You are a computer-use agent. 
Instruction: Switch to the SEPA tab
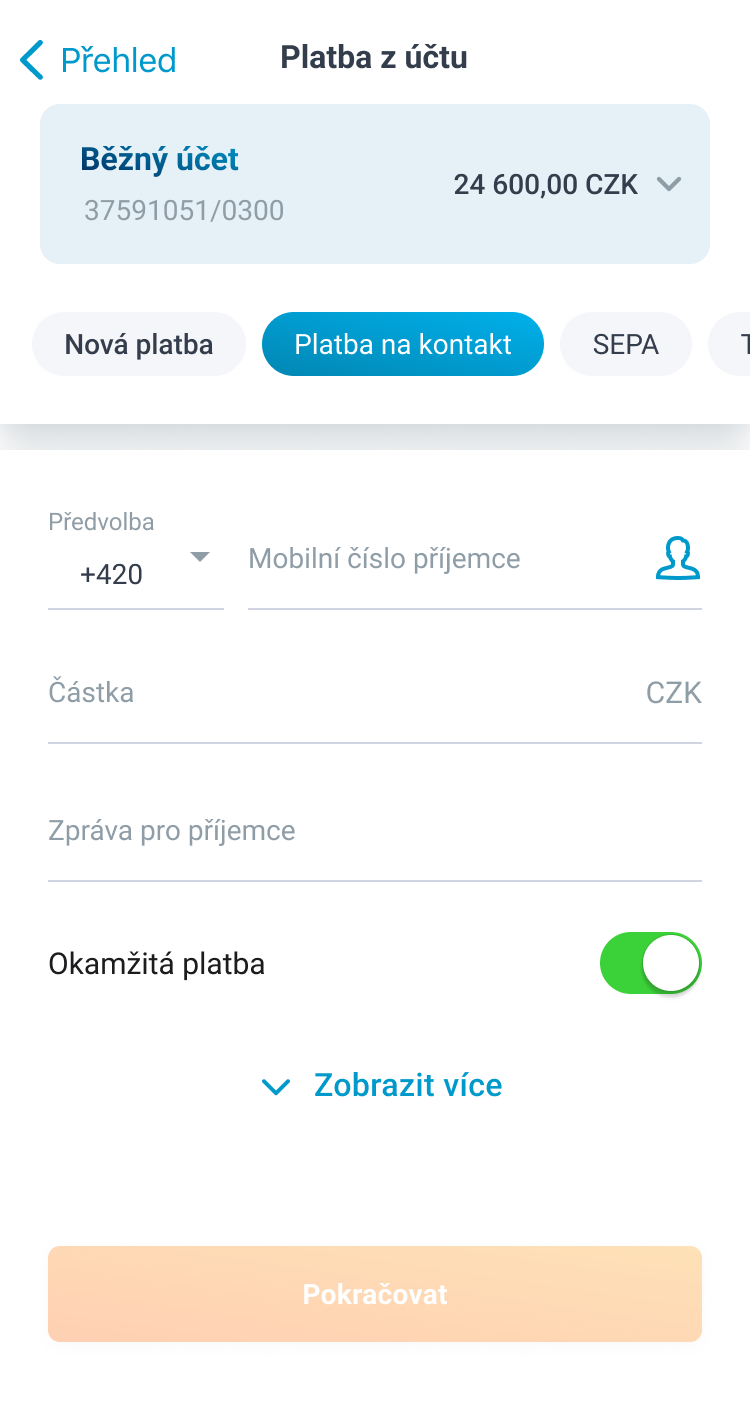coord(626,345)
